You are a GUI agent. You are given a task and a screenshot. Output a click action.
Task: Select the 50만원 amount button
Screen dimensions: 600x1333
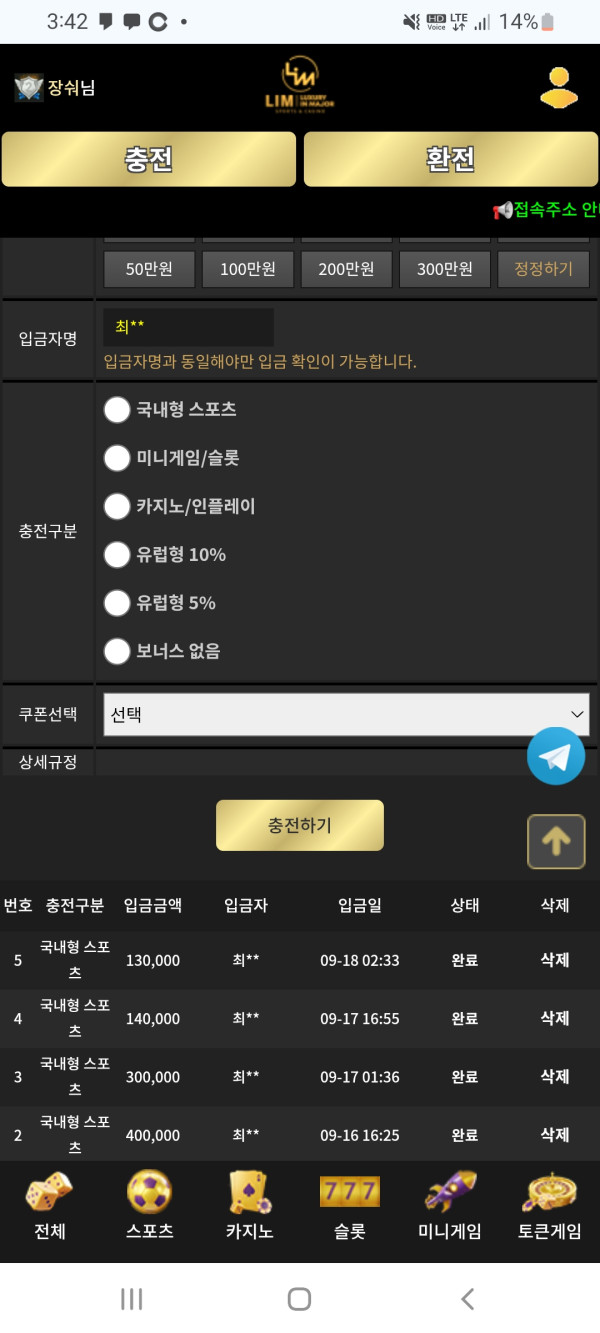coord(149,269)
